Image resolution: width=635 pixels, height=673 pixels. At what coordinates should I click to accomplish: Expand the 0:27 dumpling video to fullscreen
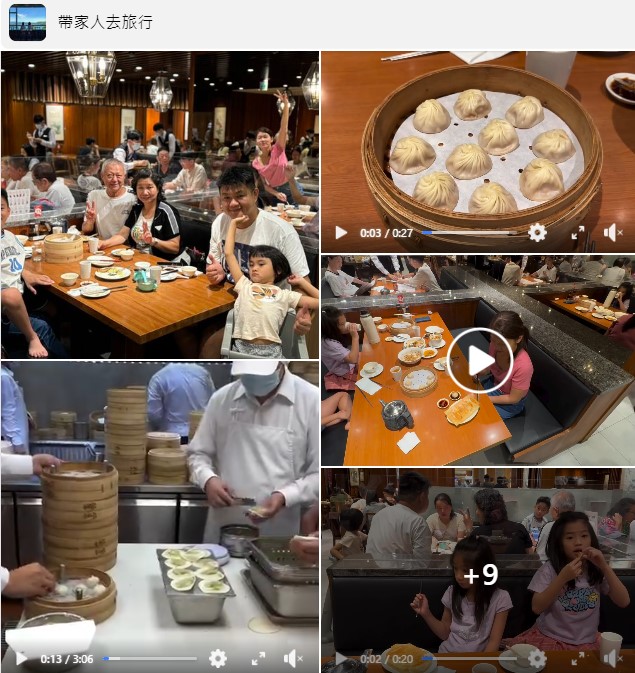pyautogui.click(x=578, y=233)
